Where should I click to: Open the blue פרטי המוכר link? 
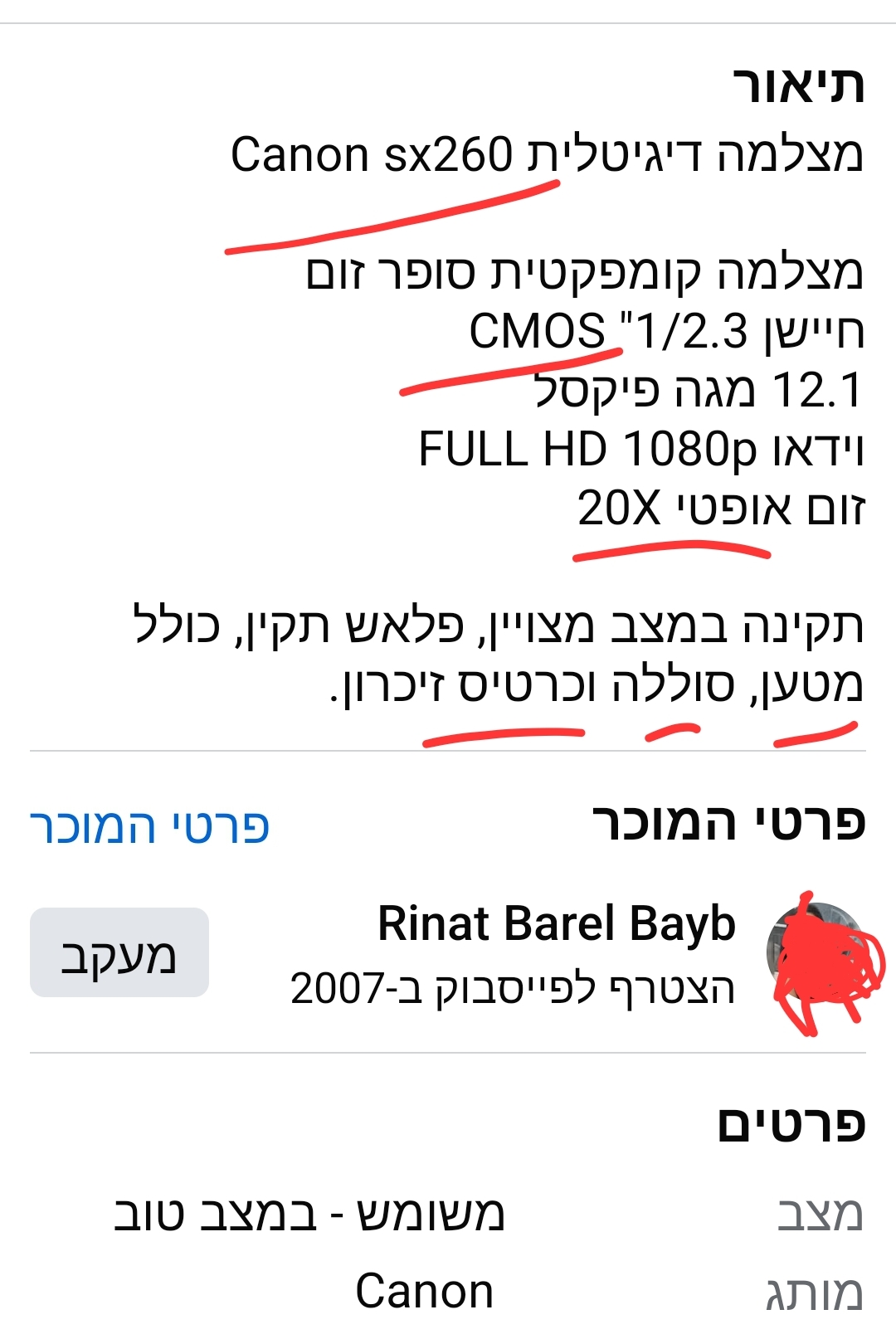pos(150,826)
